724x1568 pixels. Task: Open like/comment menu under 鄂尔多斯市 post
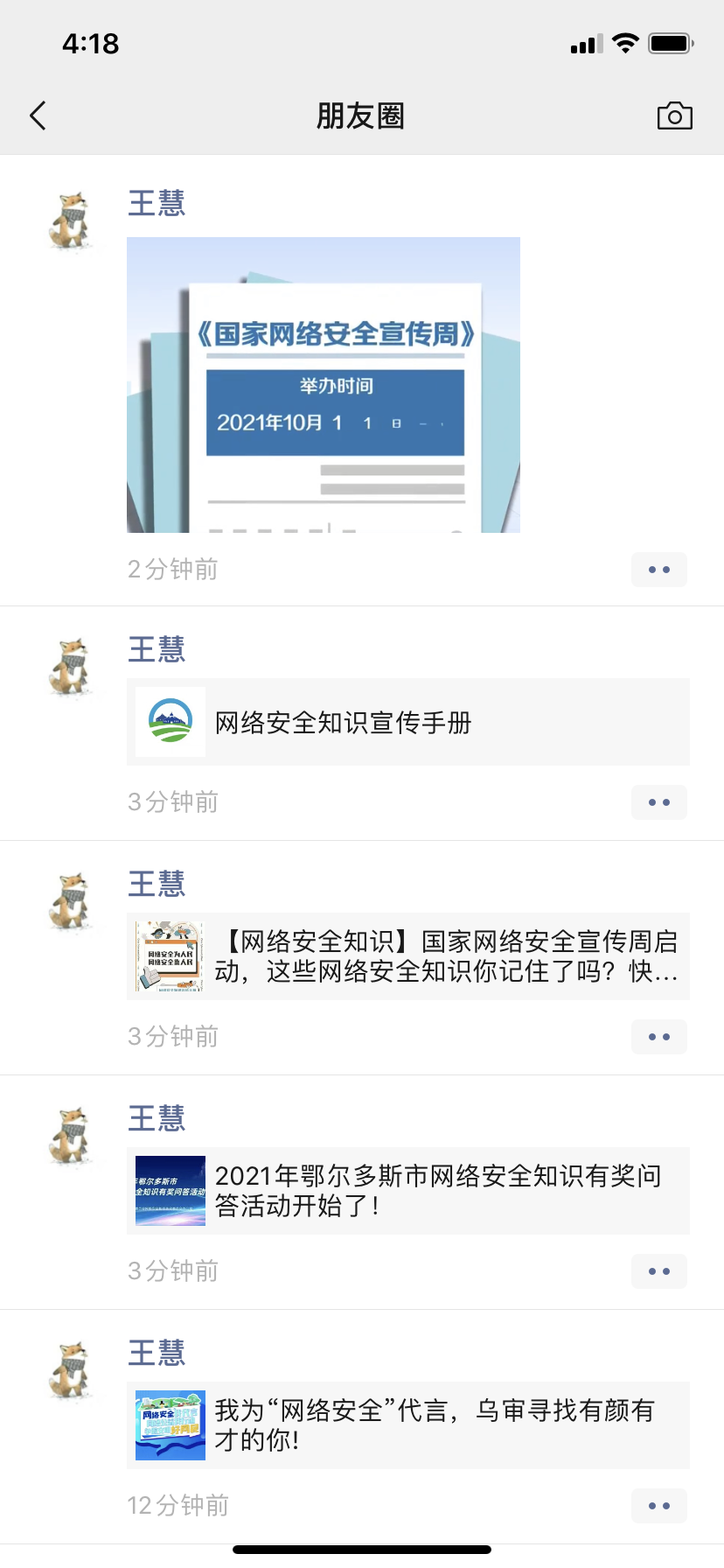point(658,1271)
